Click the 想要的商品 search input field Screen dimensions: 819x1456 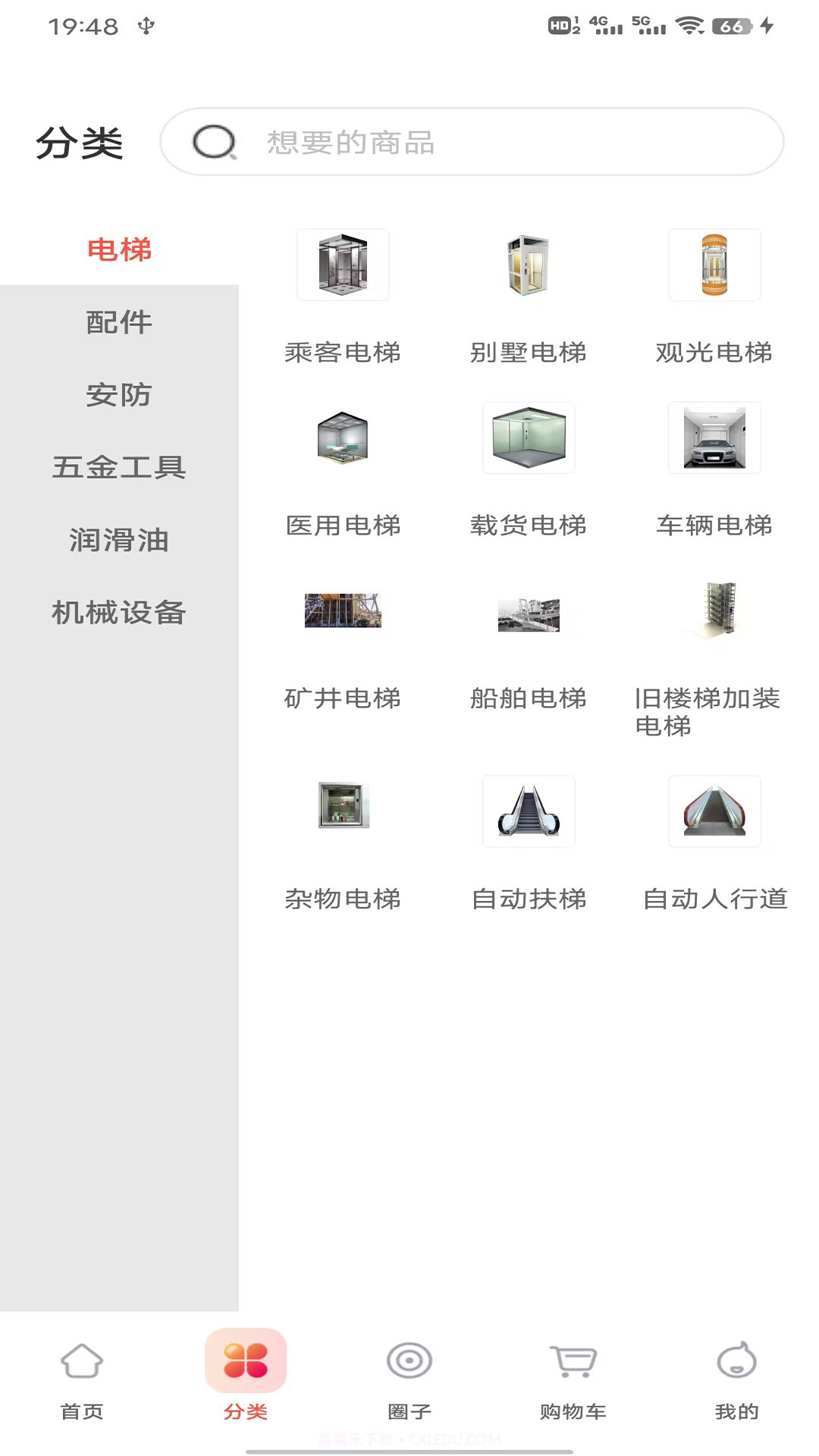tap(455, 143)
